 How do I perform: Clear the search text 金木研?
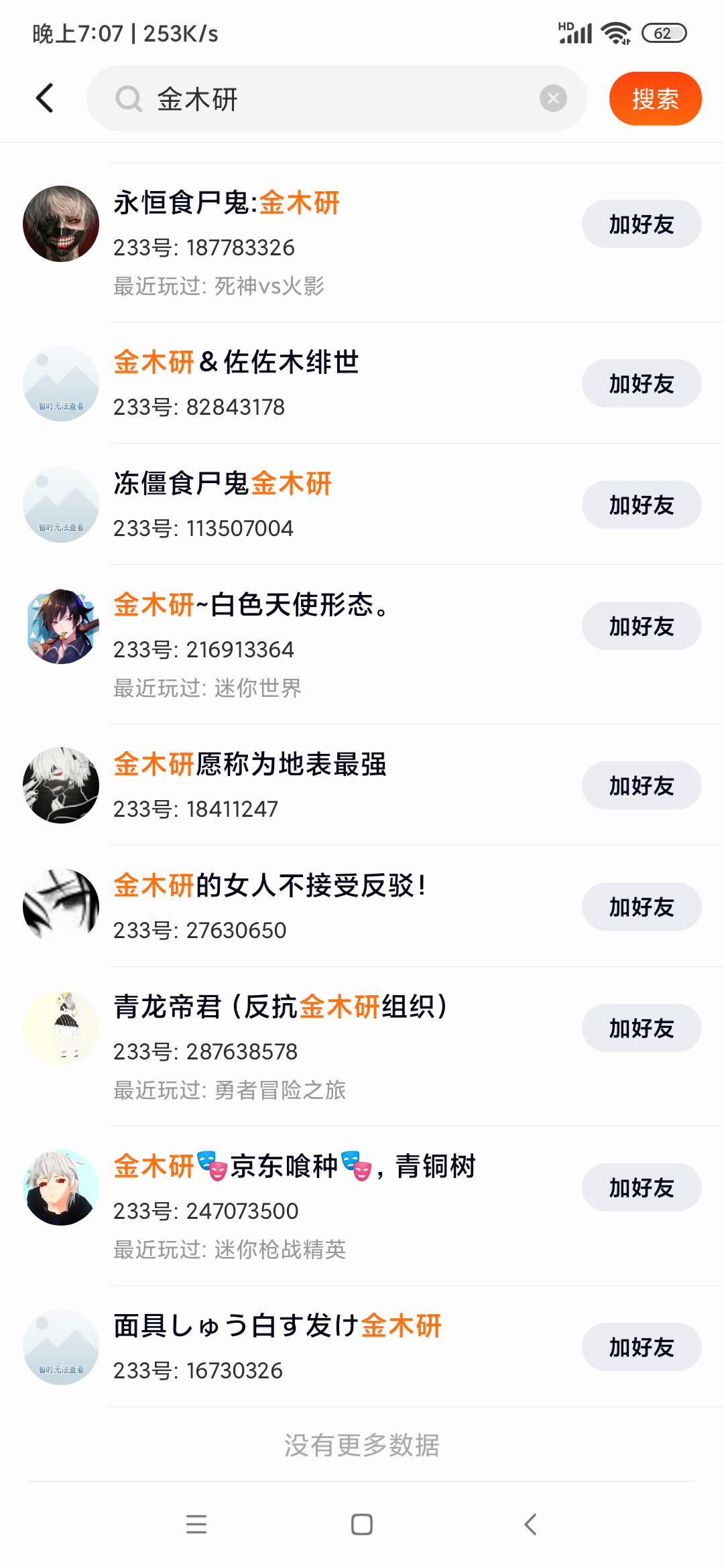553,99
